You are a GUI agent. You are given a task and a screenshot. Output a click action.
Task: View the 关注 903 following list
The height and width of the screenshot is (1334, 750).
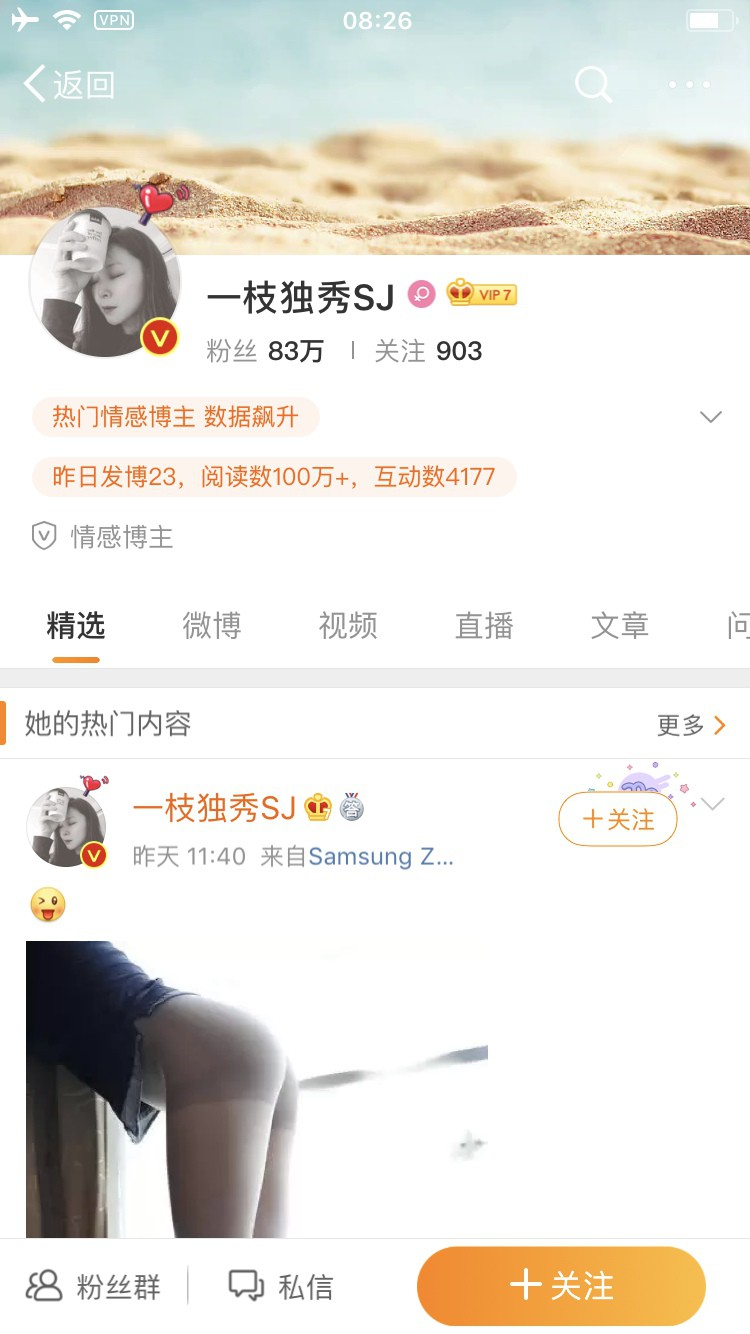428,351
